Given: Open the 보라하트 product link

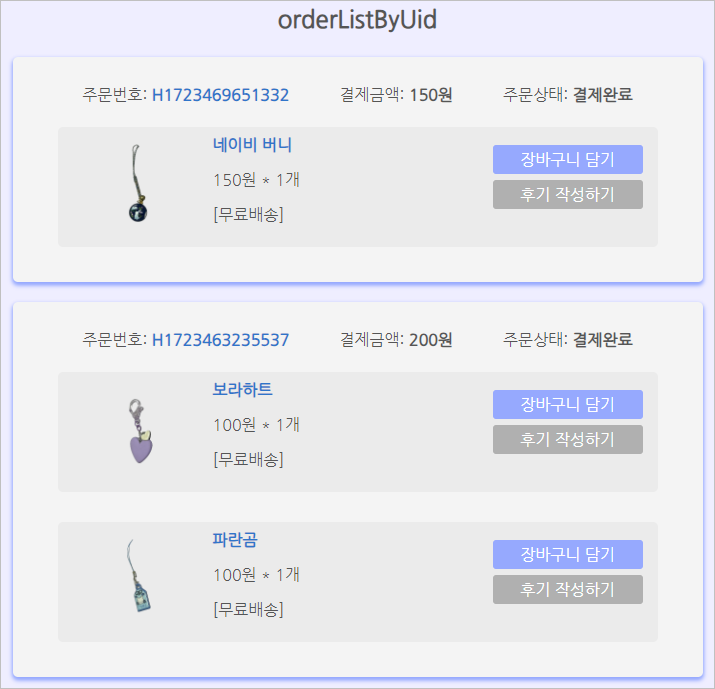Looking at the screenshot, I should (242, 389).
